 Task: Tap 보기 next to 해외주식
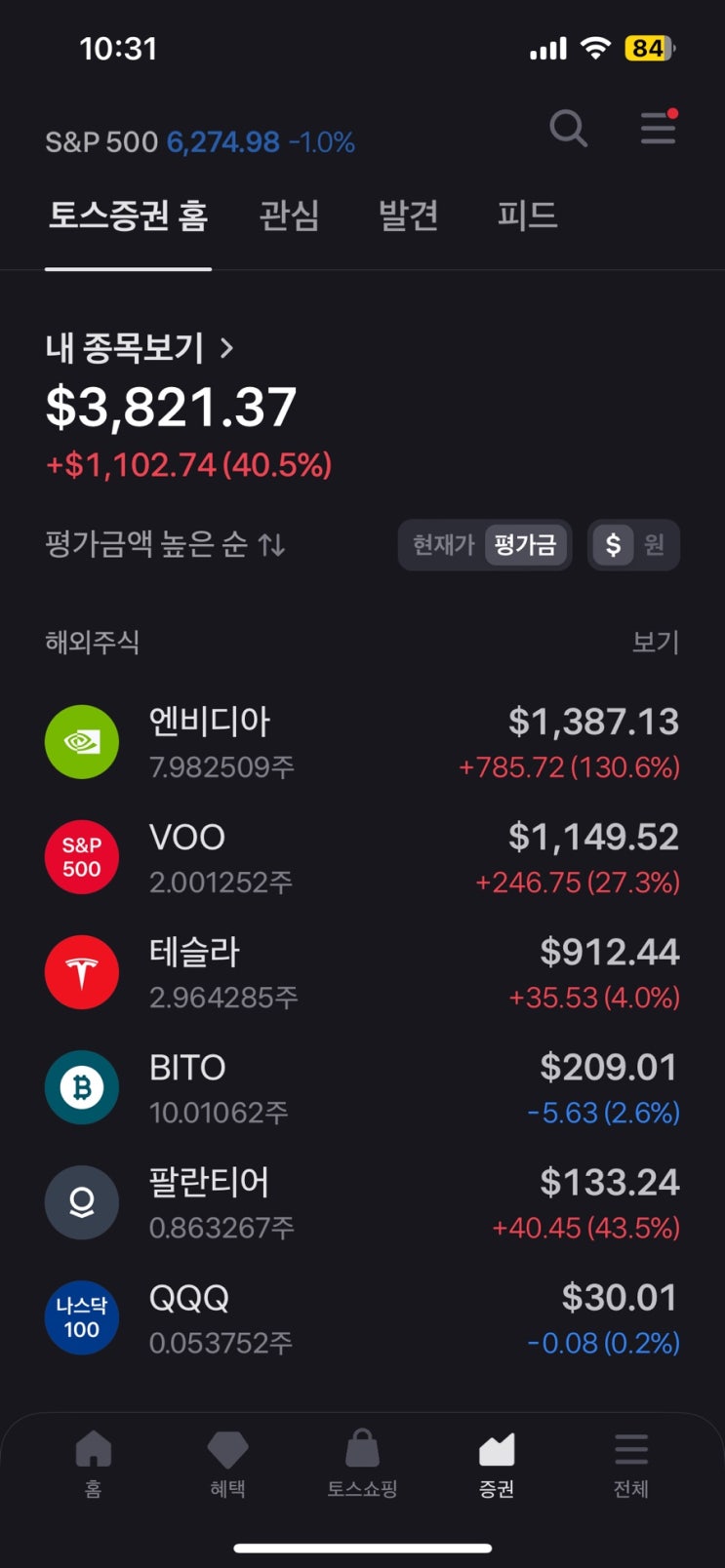click(x=655, y=643)
